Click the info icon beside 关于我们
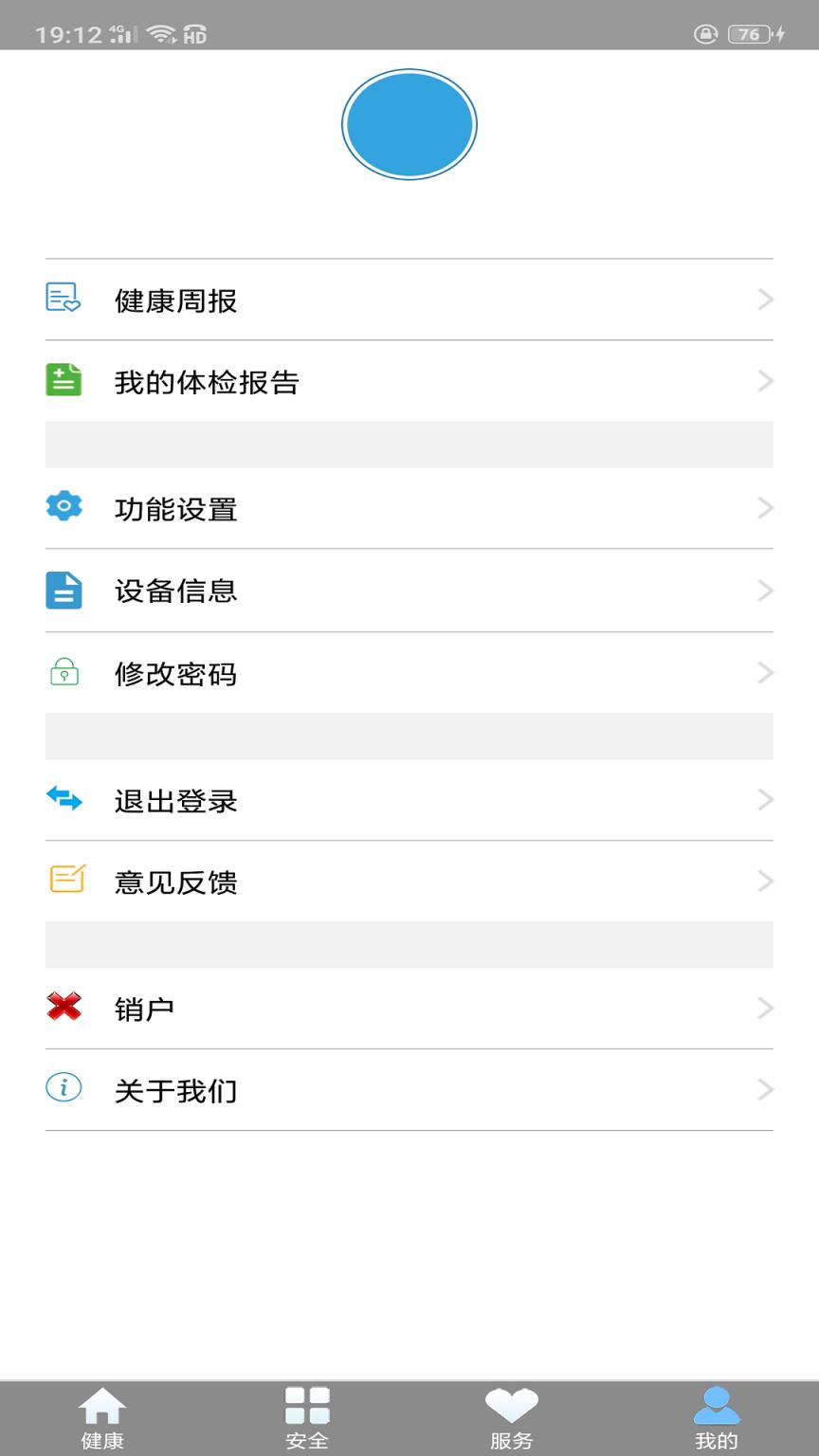 [x=63, y=1089]
